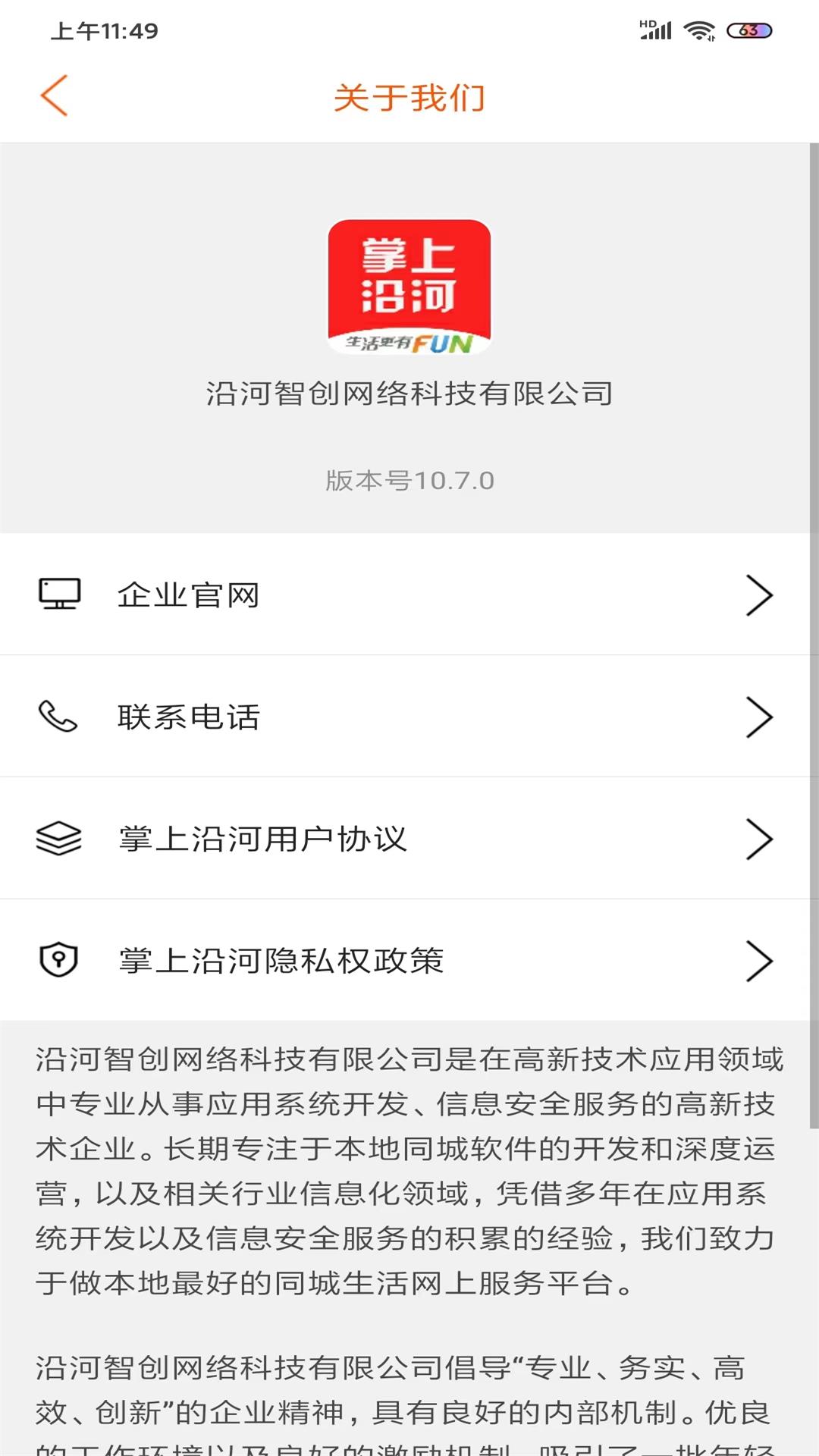Screen dimensions: 819x1456
Task: Click the monitor icon beside 企业官网
Action: (x=61, y=594)
